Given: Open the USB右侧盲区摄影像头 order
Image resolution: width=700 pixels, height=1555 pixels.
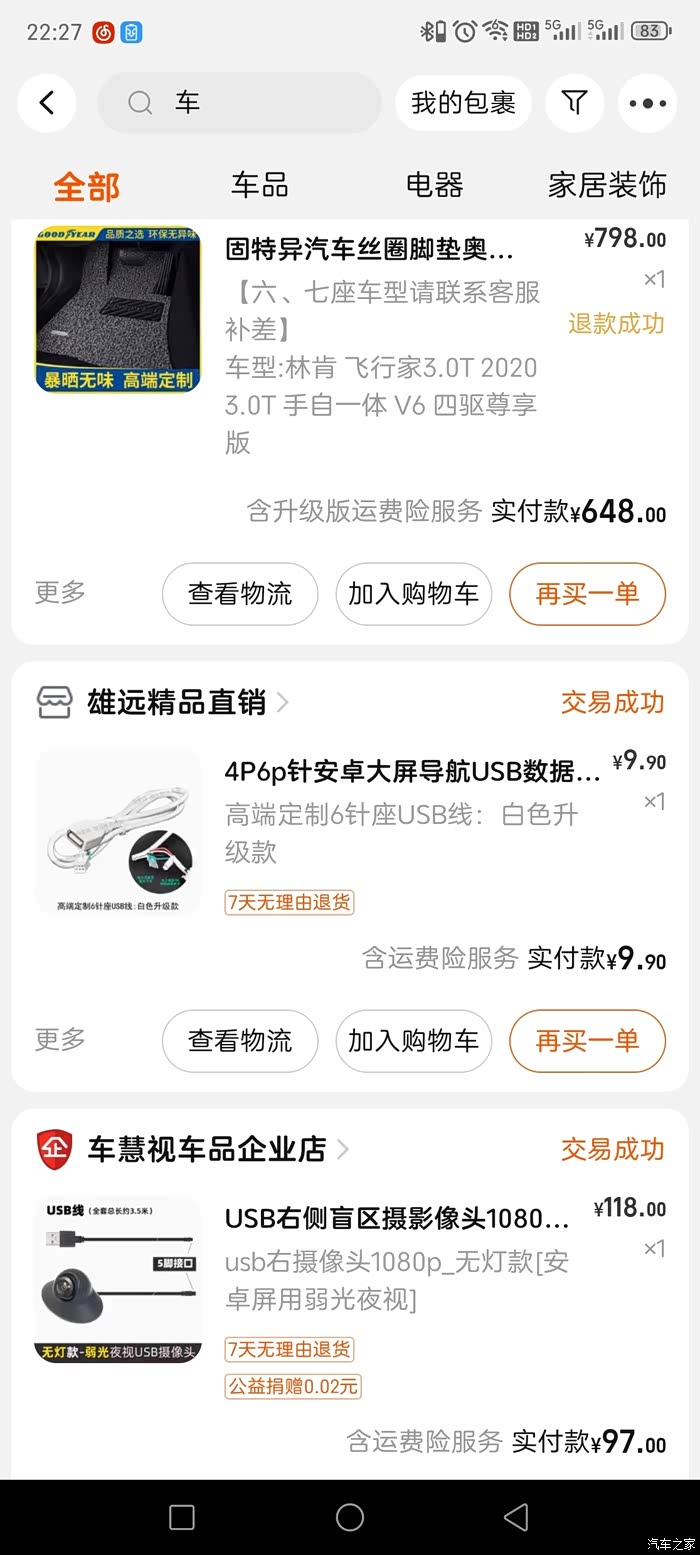Looking at the screenshot, I should [397, 1218].
